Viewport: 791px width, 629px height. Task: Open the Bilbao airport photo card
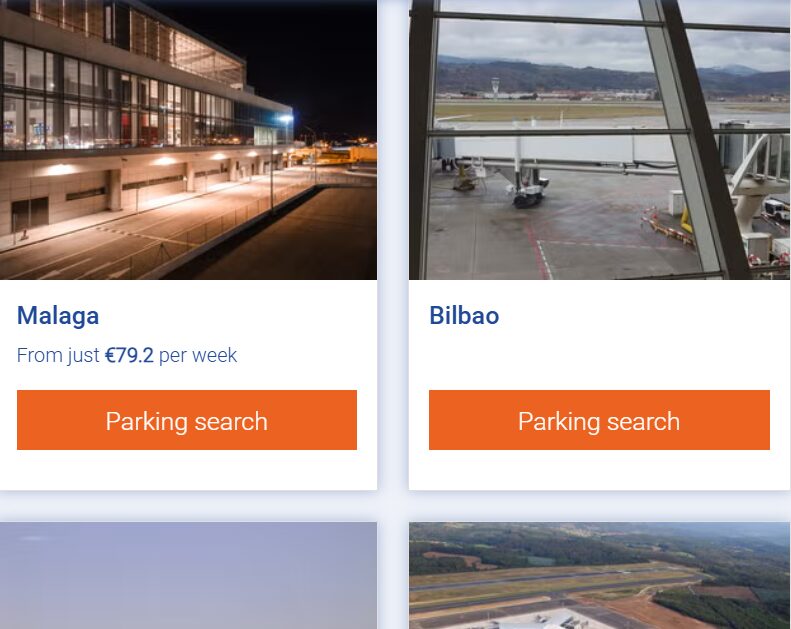599,140
